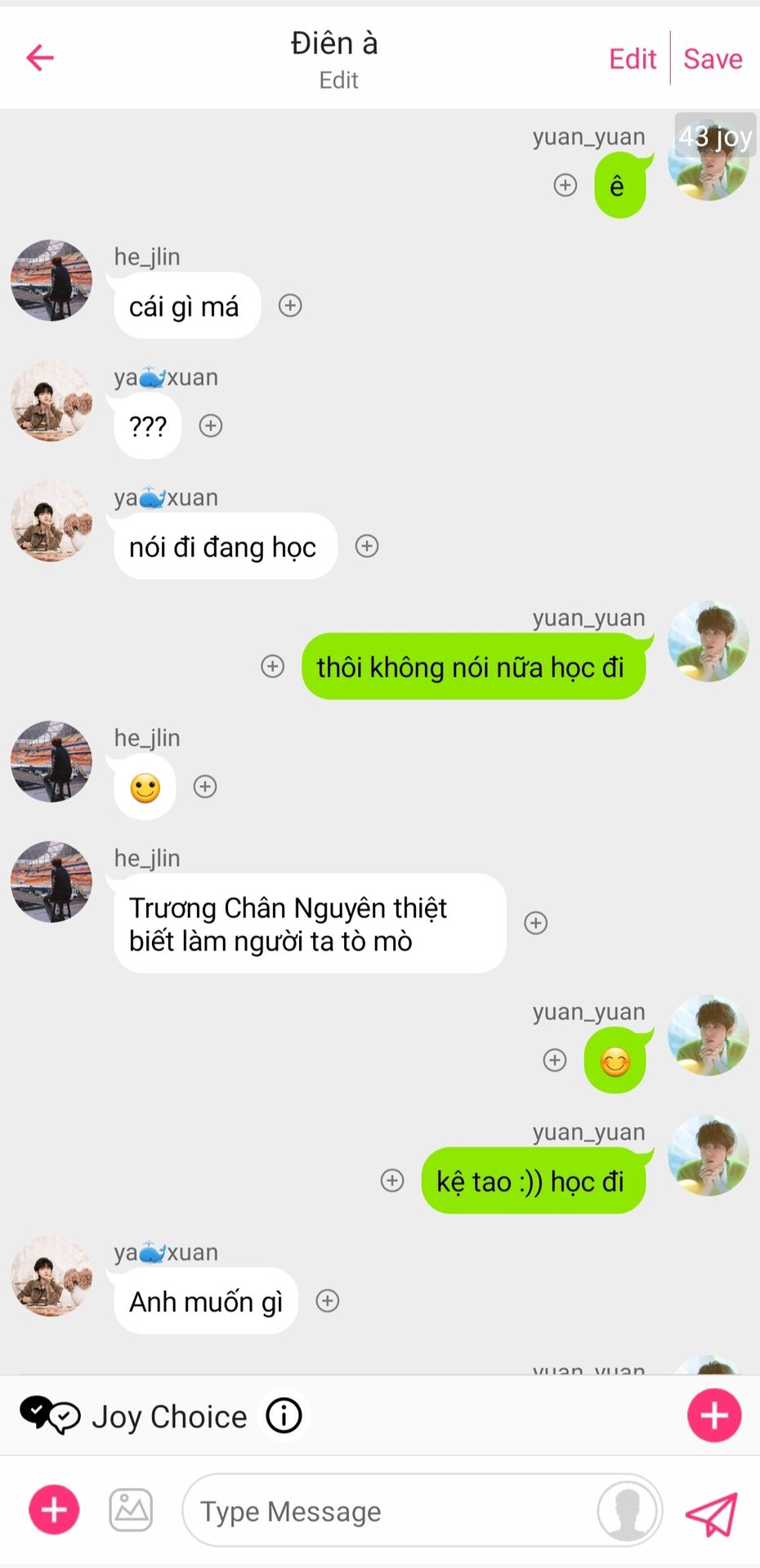Tap plus icon beside Trương Chân Nguyên message
This screenshot has width=760, height=1568.
(535, 923)
